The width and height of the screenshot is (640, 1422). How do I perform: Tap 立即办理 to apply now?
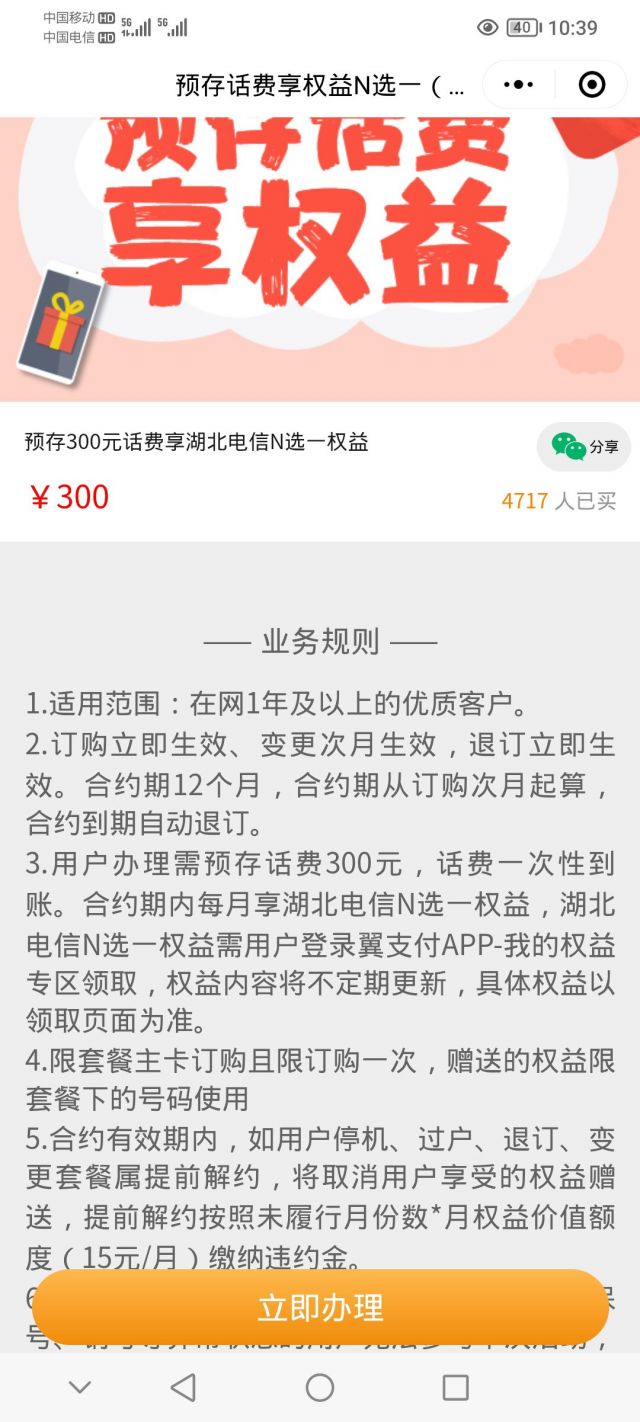(x=320, y=1307)
